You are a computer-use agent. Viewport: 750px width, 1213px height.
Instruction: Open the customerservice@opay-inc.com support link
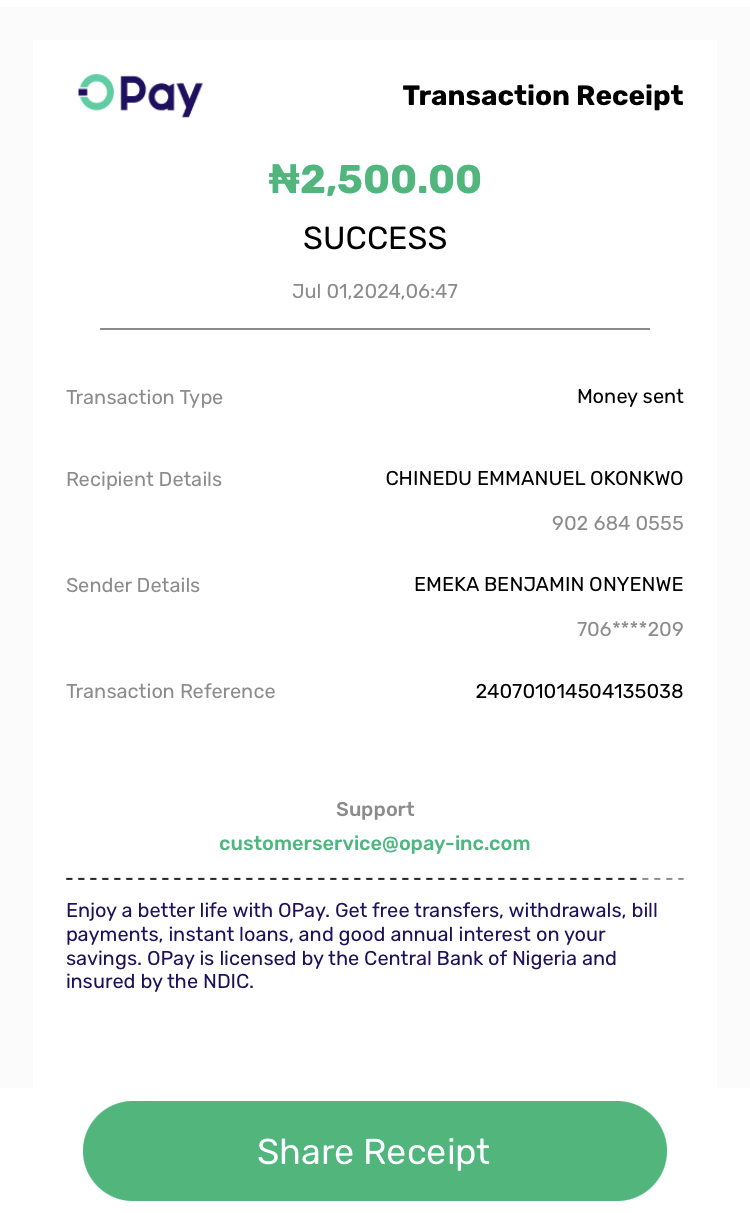374,843
